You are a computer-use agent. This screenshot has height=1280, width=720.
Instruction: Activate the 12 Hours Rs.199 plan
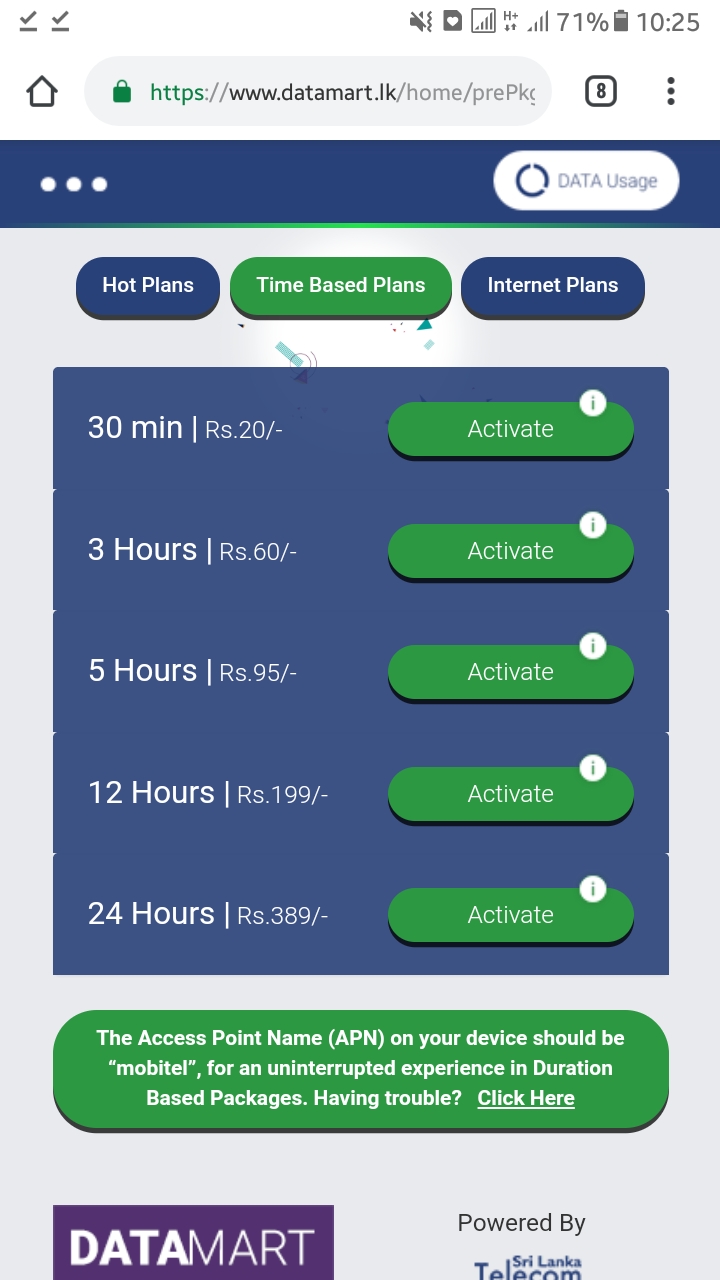(x=510, y=793)
